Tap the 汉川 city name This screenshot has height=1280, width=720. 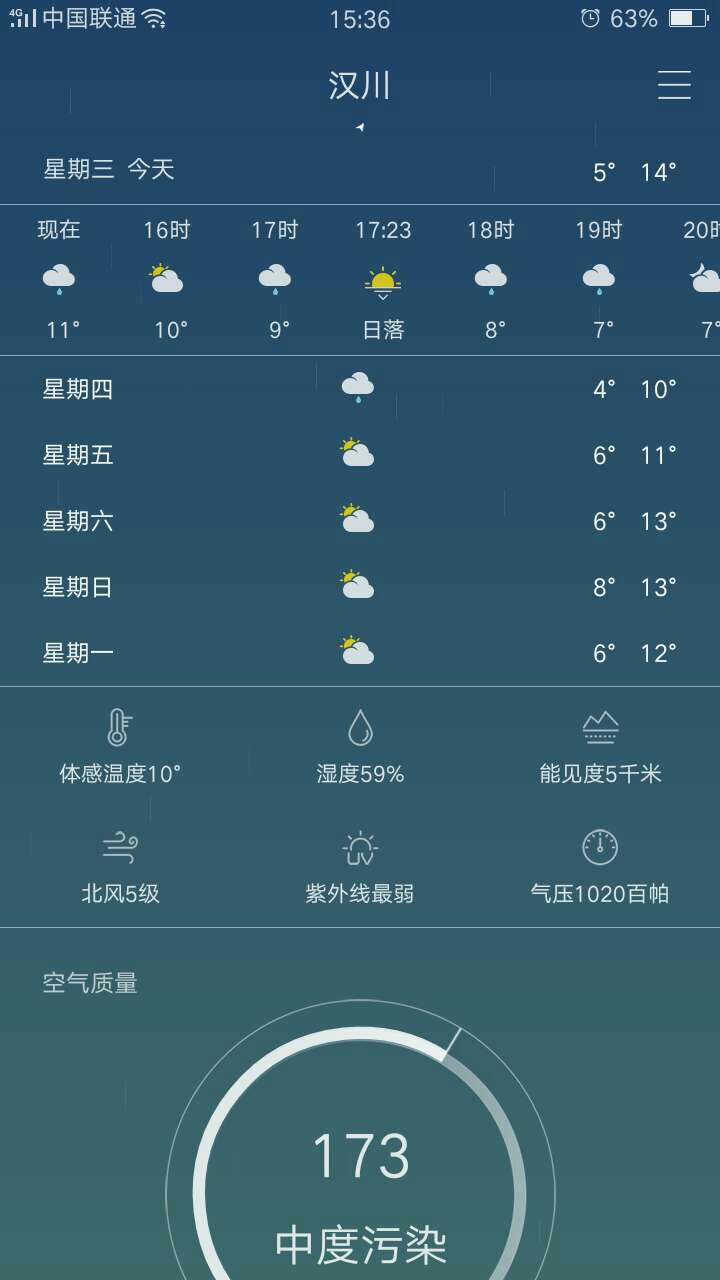tap(359, 86)
